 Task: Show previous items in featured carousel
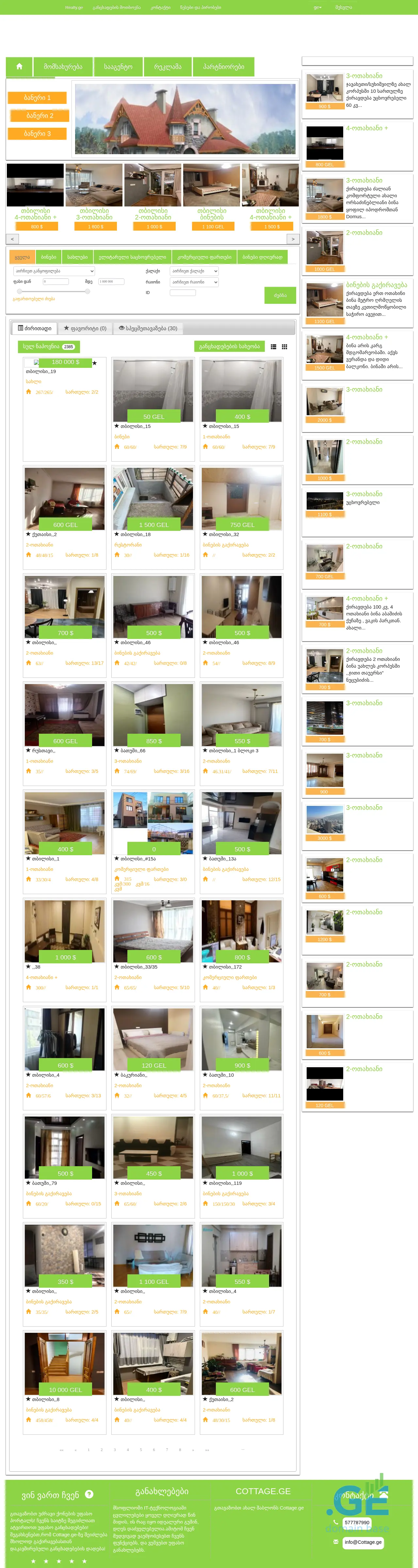12,239
